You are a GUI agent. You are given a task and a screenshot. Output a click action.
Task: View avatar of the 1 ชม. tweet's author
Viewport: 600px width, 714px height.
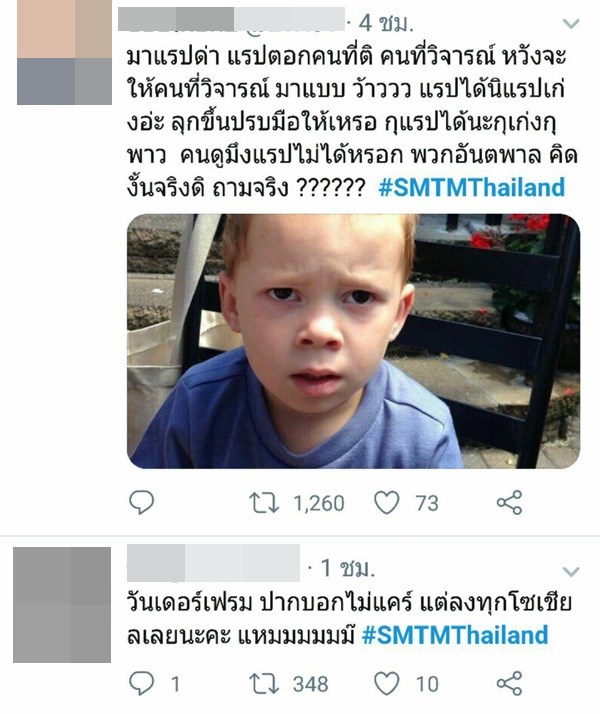point(63,603)
